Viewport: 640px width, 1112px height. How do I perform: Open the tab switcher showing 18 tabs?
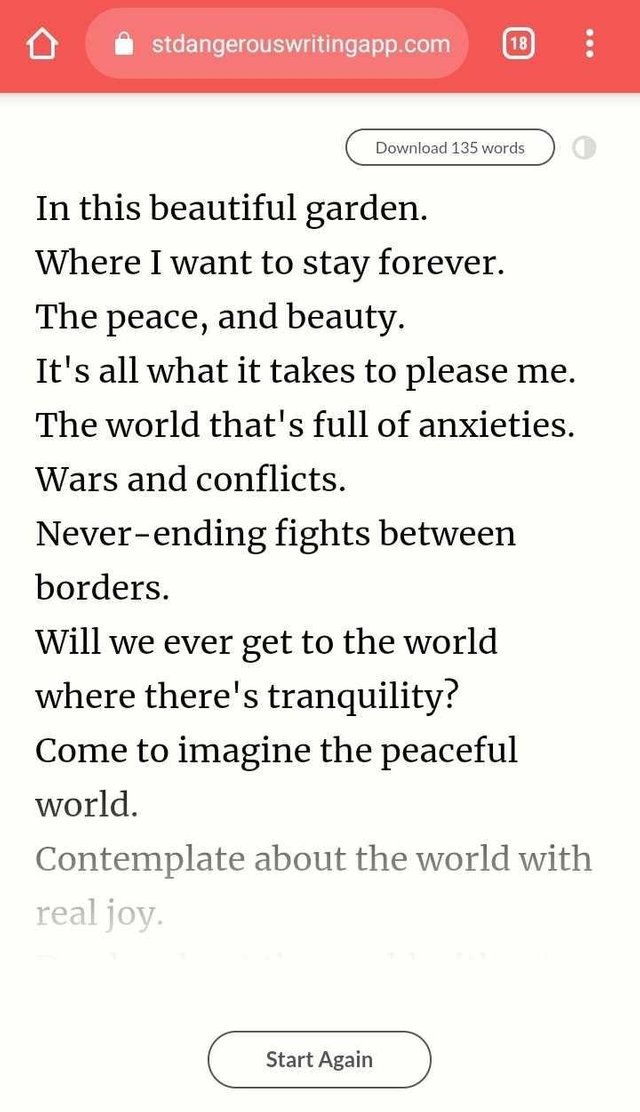[518, 44]
